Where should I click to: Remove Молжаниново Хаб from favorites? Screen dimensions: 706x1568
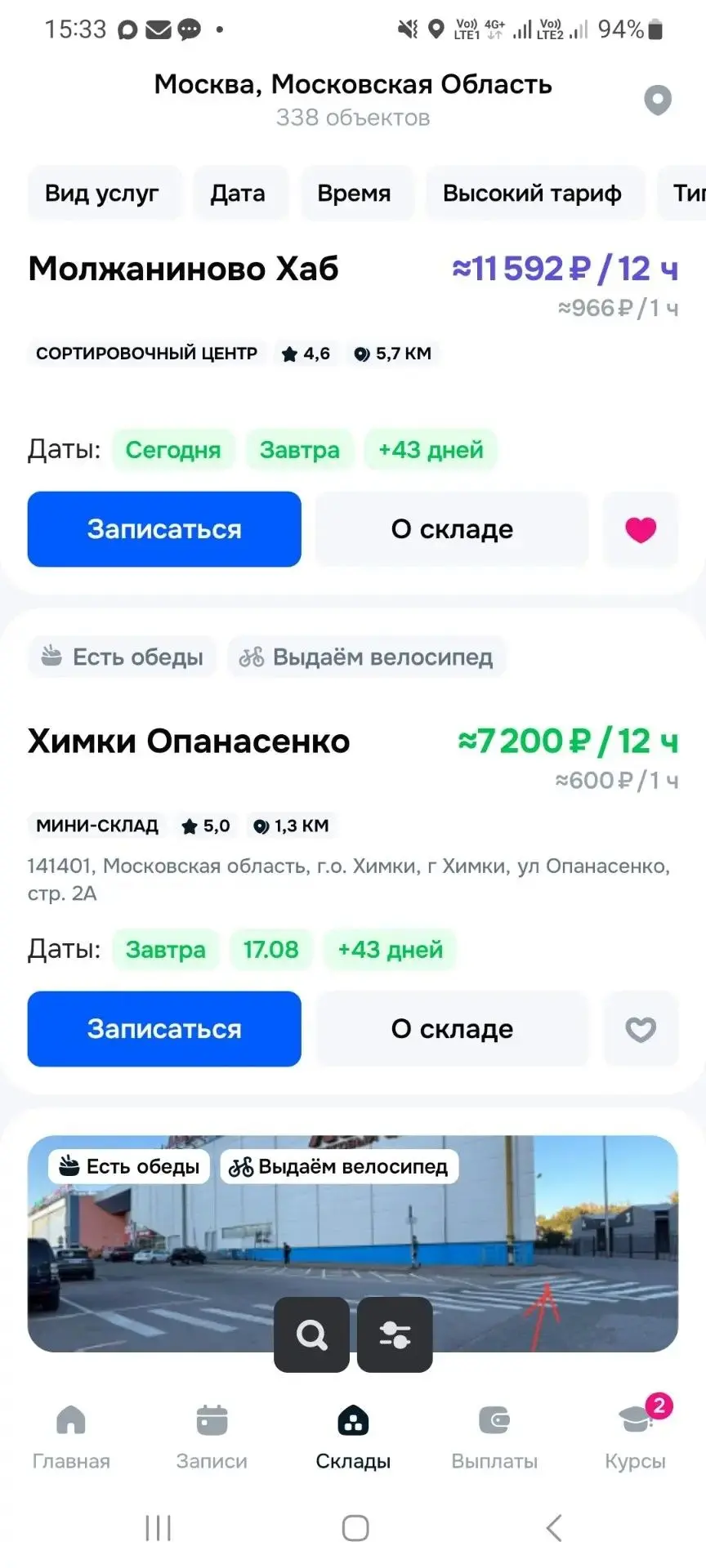(x=641, y=529)
